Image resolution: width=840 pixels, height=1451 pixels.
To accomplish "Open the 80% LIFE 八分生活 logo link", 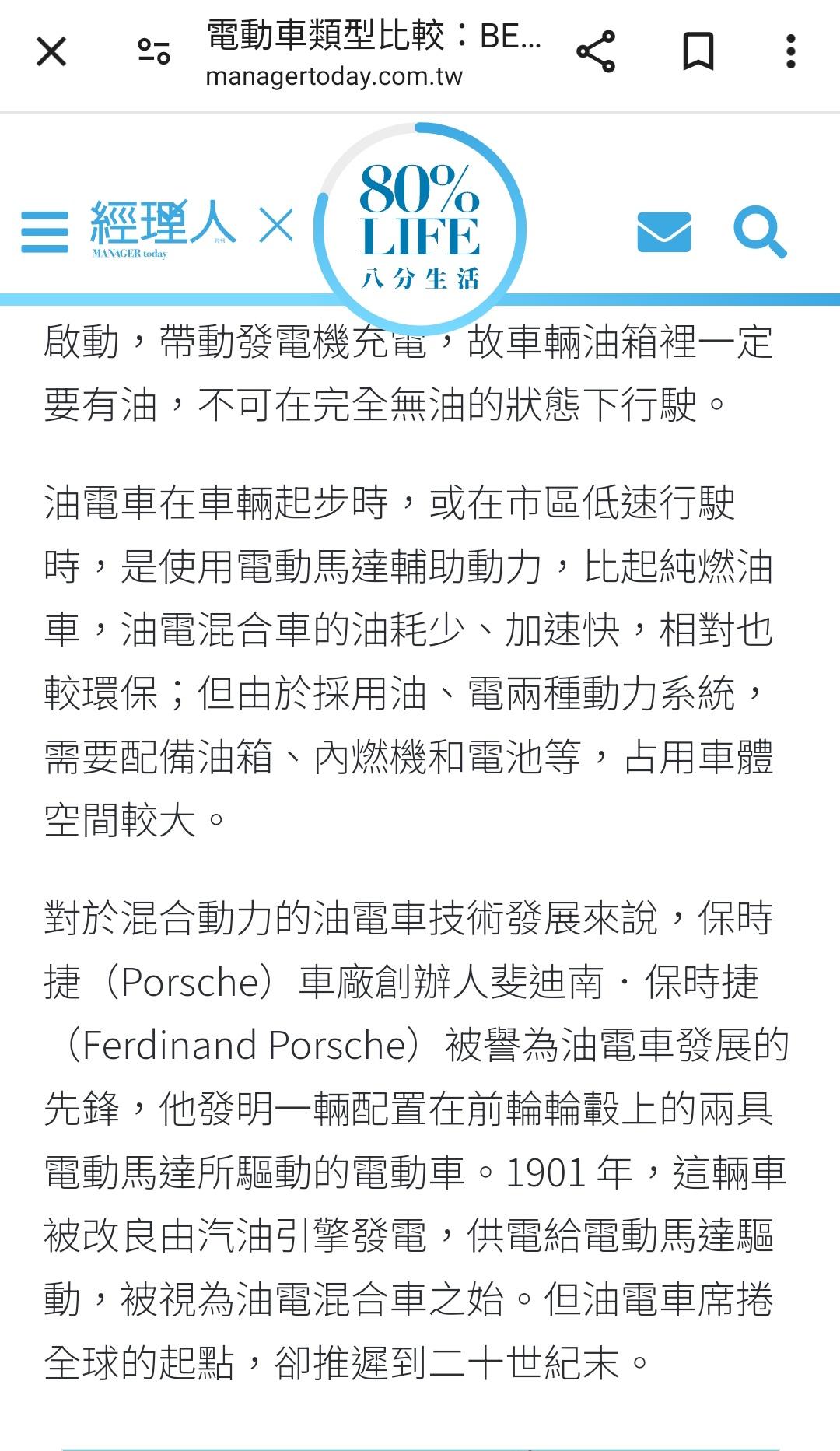I will pos(420,228).
